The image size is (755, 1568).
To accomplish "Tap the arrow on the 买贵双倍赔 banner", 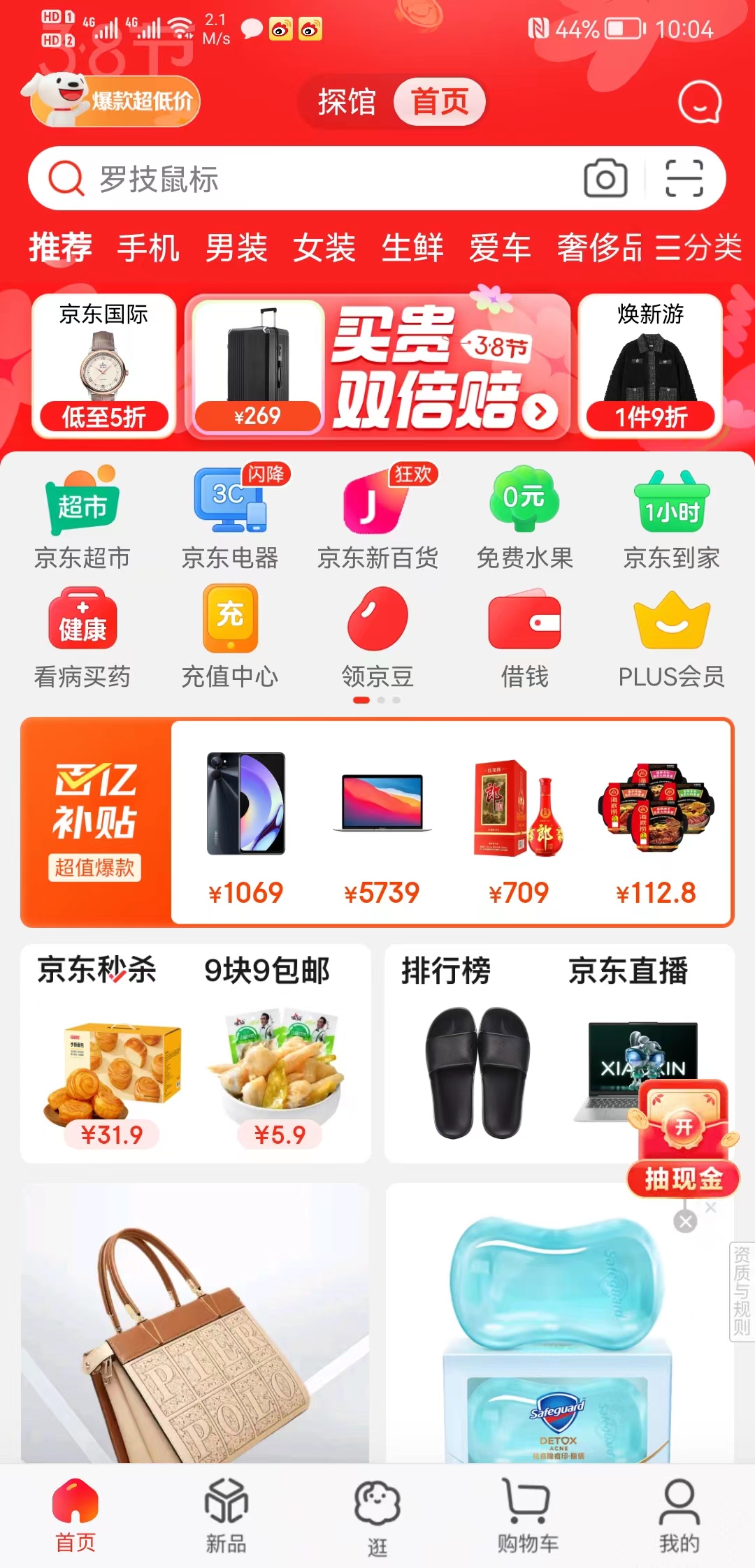I will (538, 412).
